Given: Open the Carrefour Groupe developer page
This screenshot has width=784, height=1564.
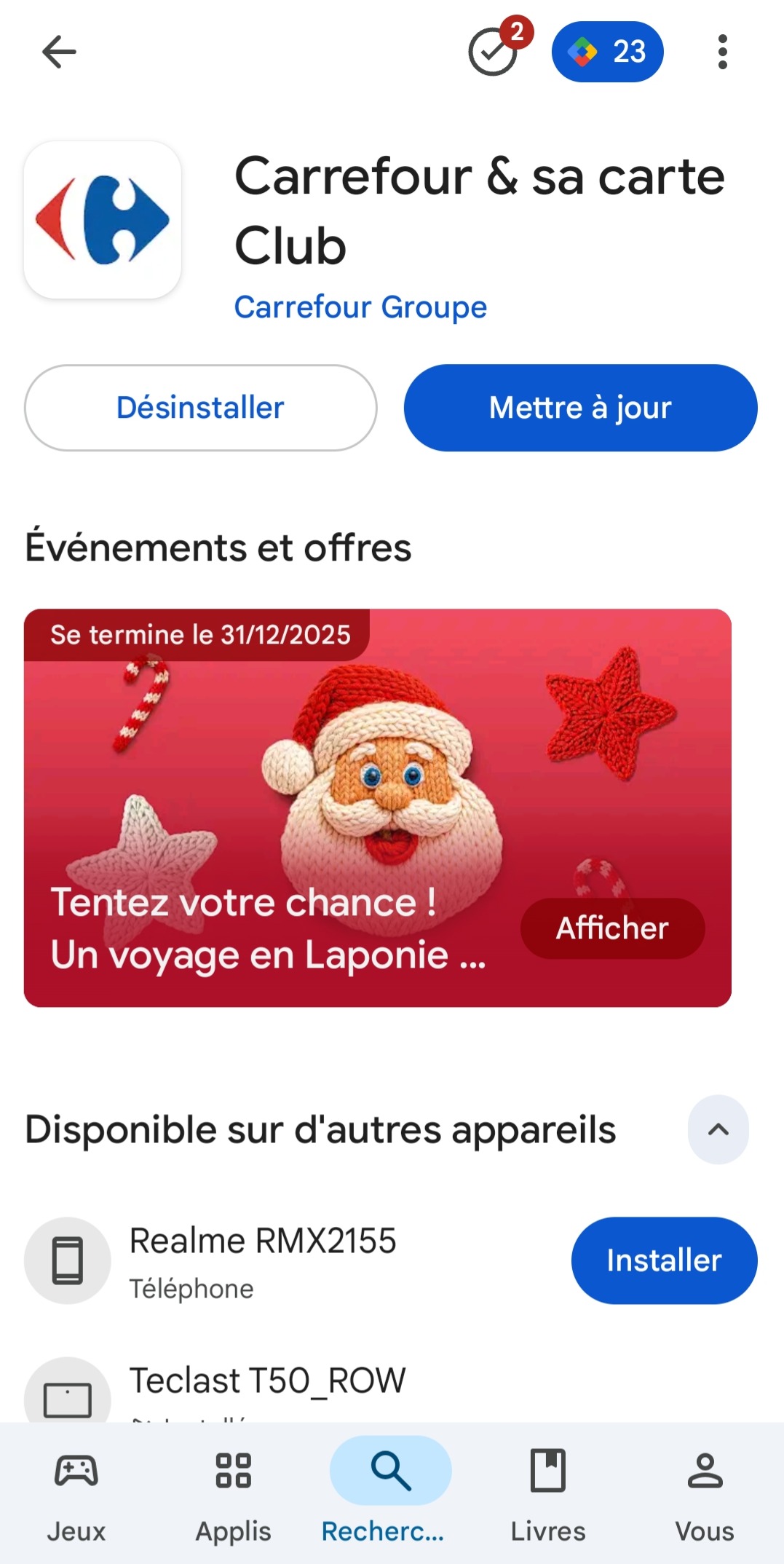Looking at the screenshot, I should click(x=360, y=307).
